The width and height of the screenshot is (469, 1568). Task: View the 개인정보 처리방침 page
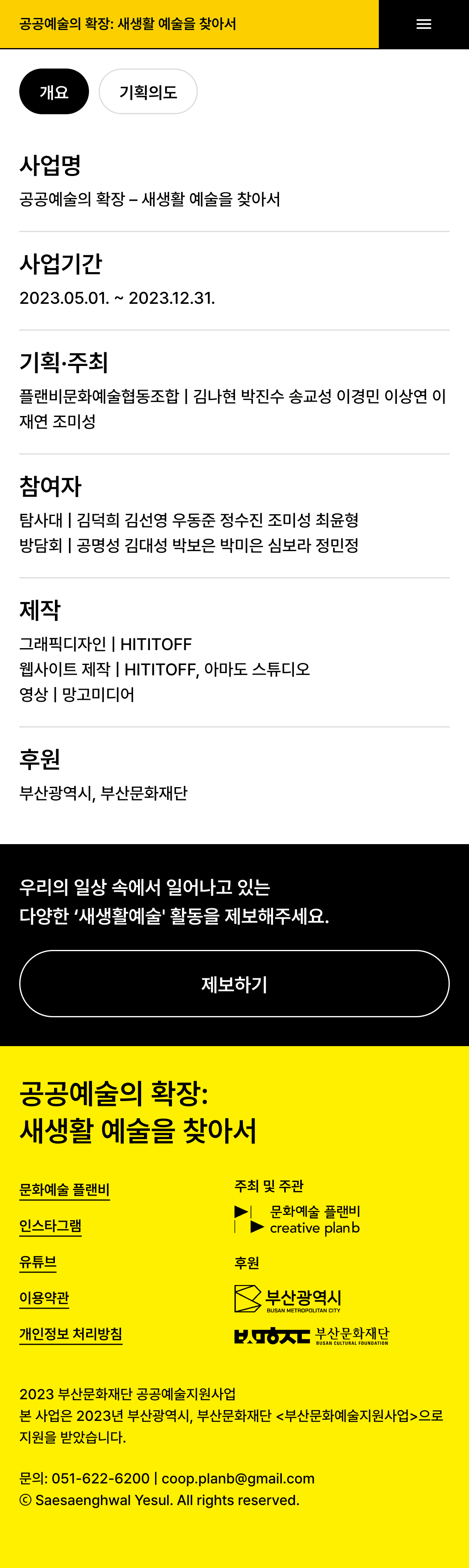click(x=71, y=1334)
